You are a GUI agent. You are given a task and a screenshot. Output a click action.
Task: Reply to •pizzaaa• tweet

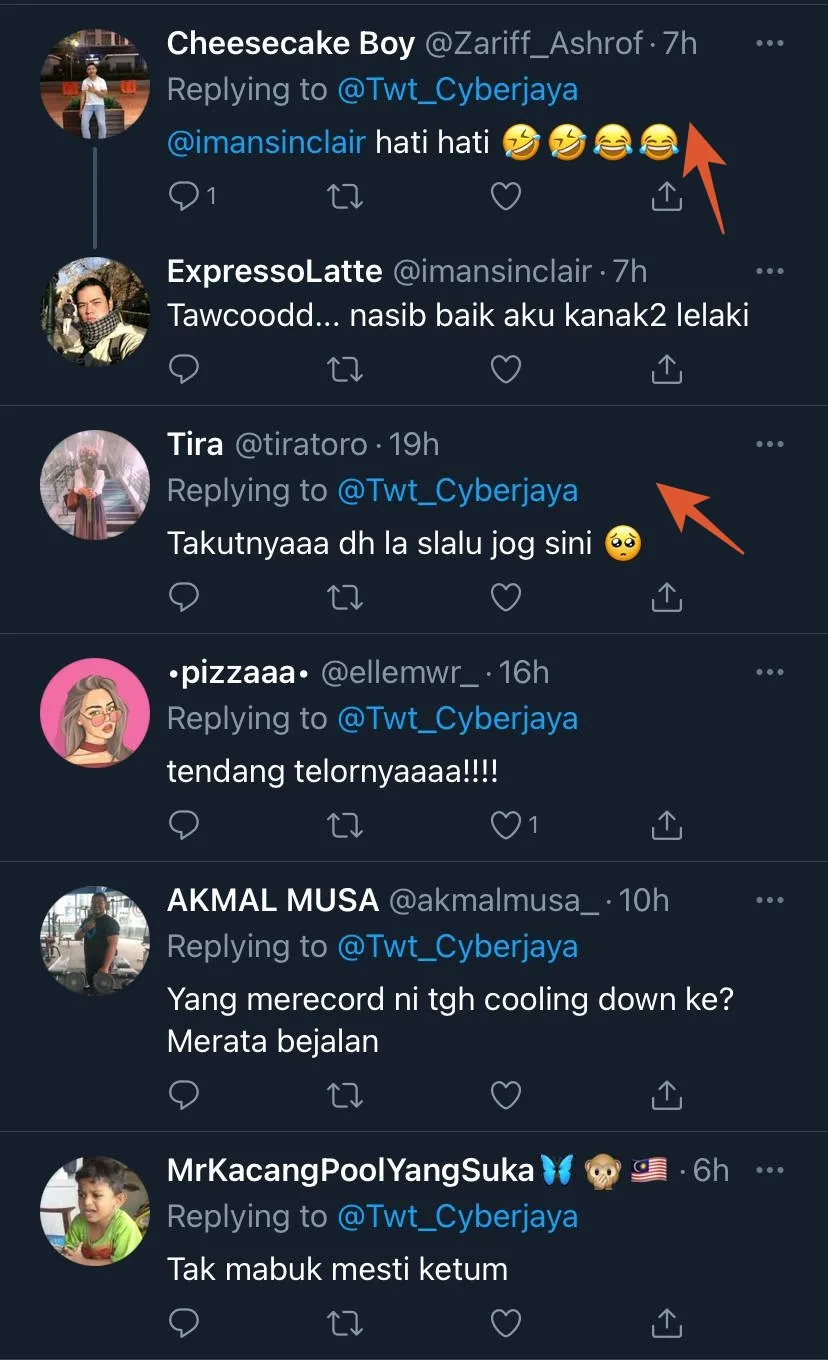point(185,825)
